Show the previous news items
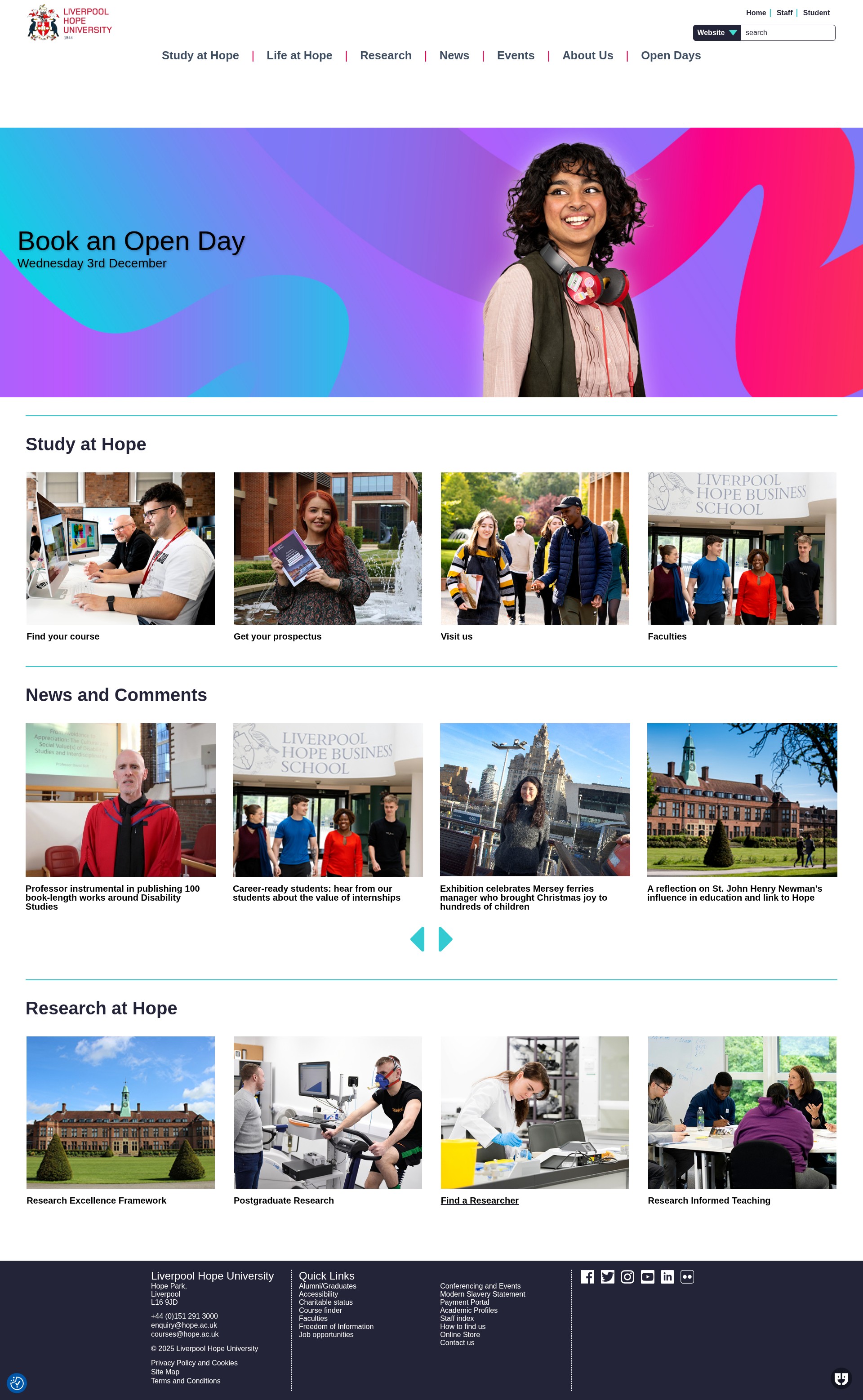Viewport: 863px width, 1400px height. [417, 939]
